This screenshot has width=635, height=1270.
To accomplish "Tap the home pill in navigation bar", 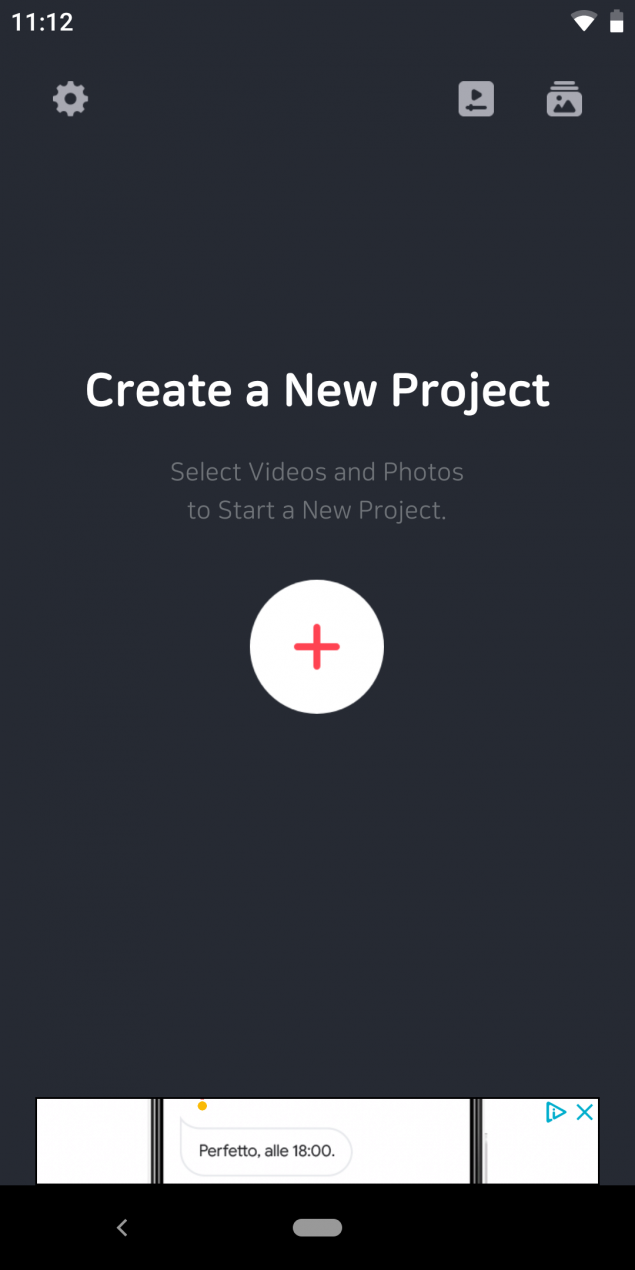I will (x=317, y=1227).
